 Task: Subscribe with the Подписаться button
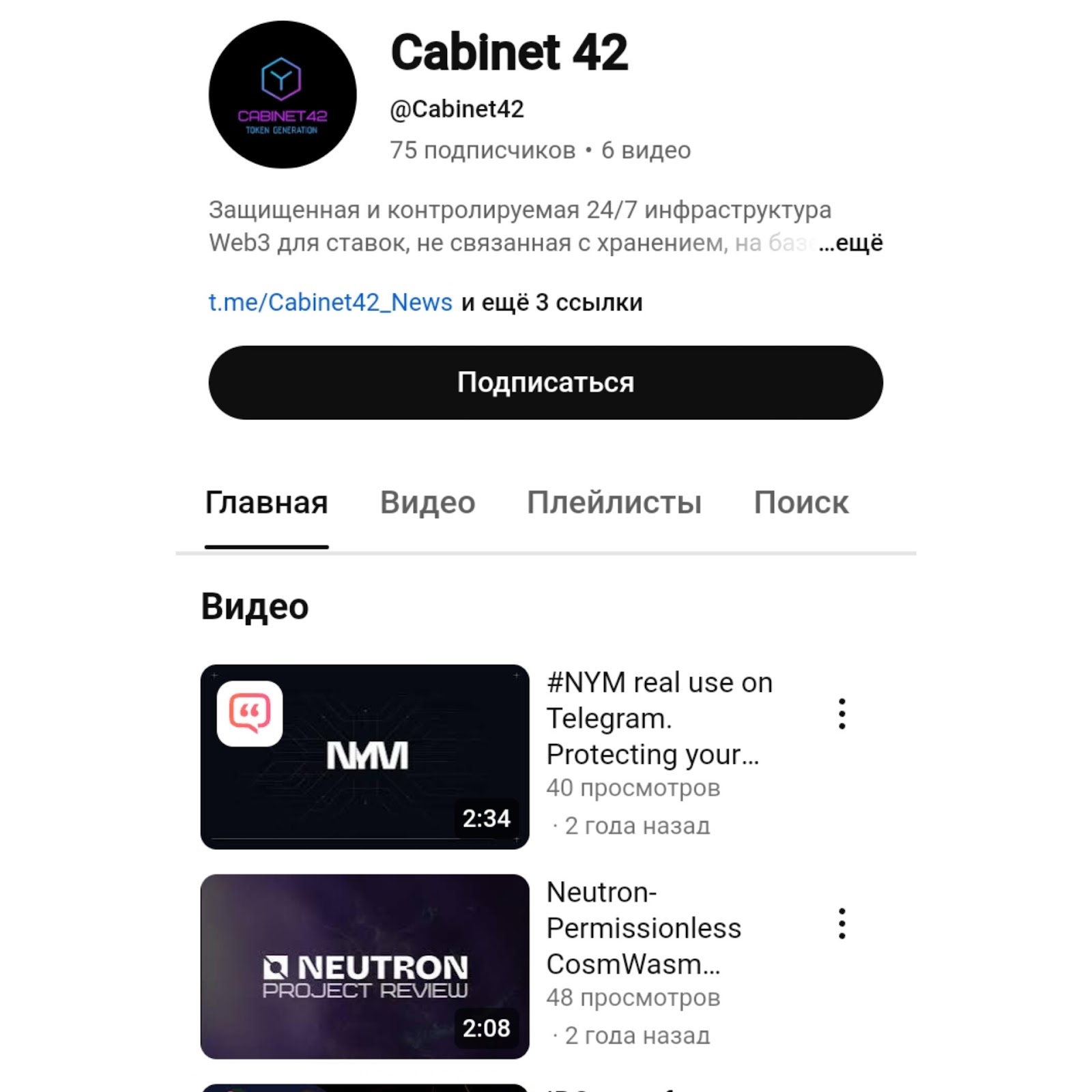click(x=545, y=382)
